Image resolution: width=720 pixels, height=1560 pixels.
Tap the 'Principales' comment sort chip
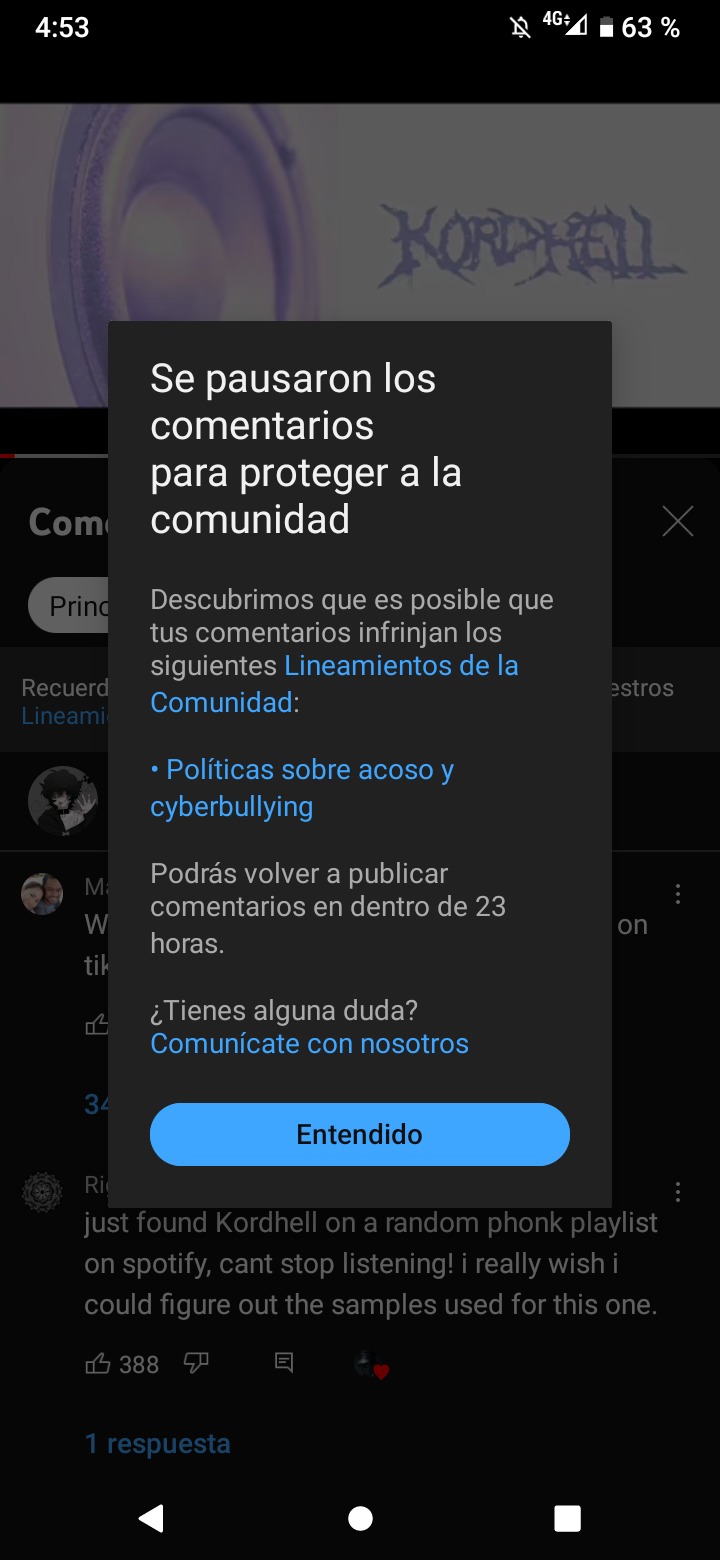click(75, 606)
